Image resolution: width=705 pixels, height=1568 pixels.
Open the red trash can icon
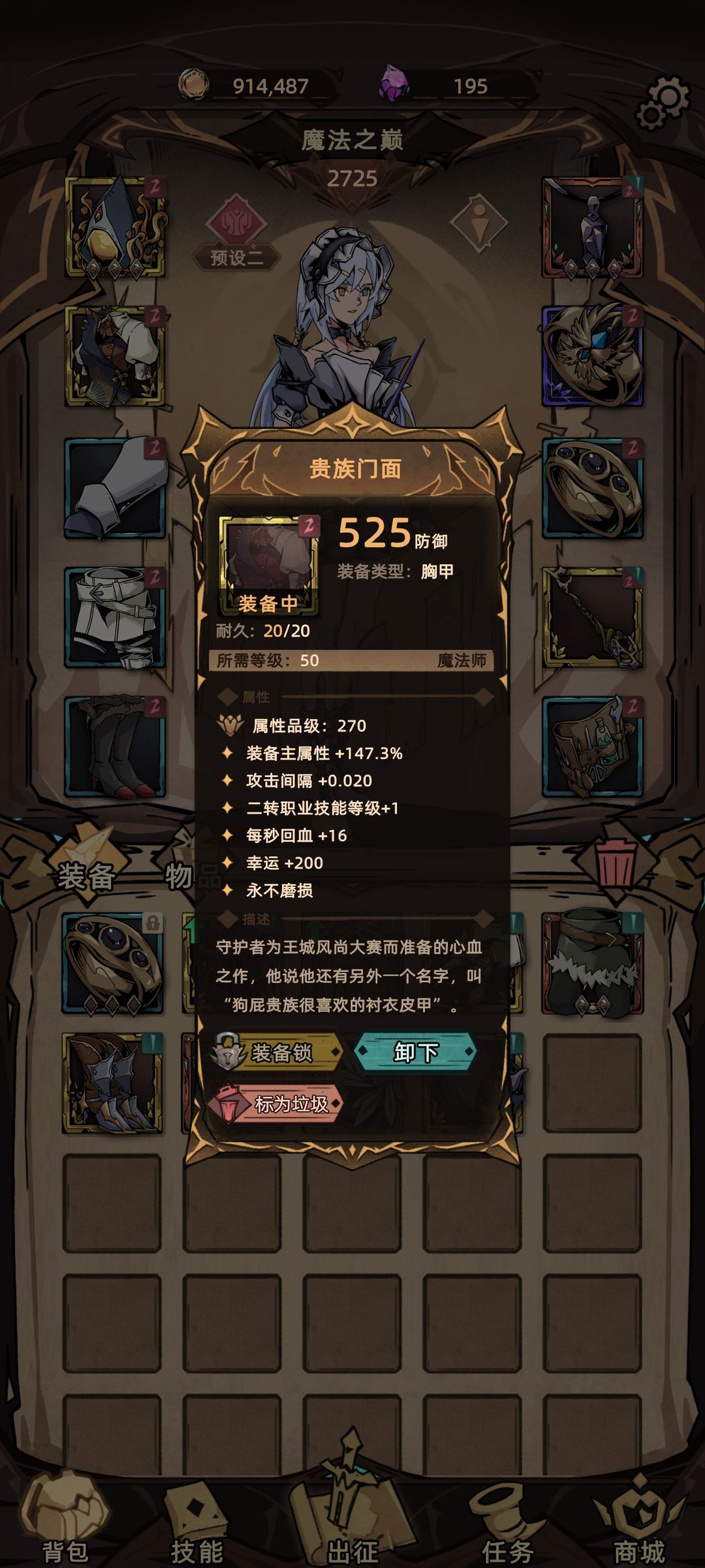click(615, 863)
